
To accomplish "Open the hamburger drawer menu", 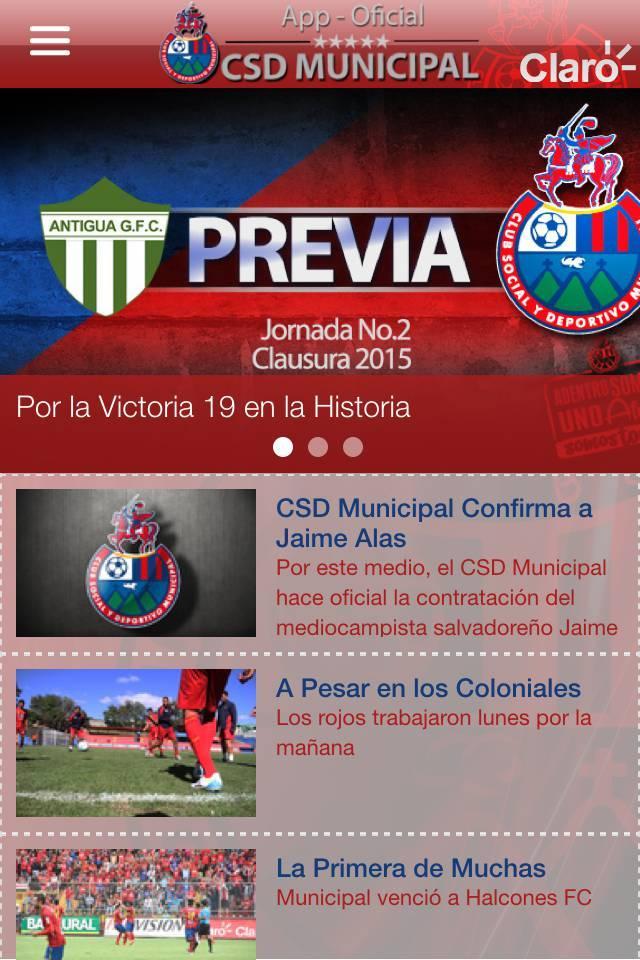I will point(50,41).
